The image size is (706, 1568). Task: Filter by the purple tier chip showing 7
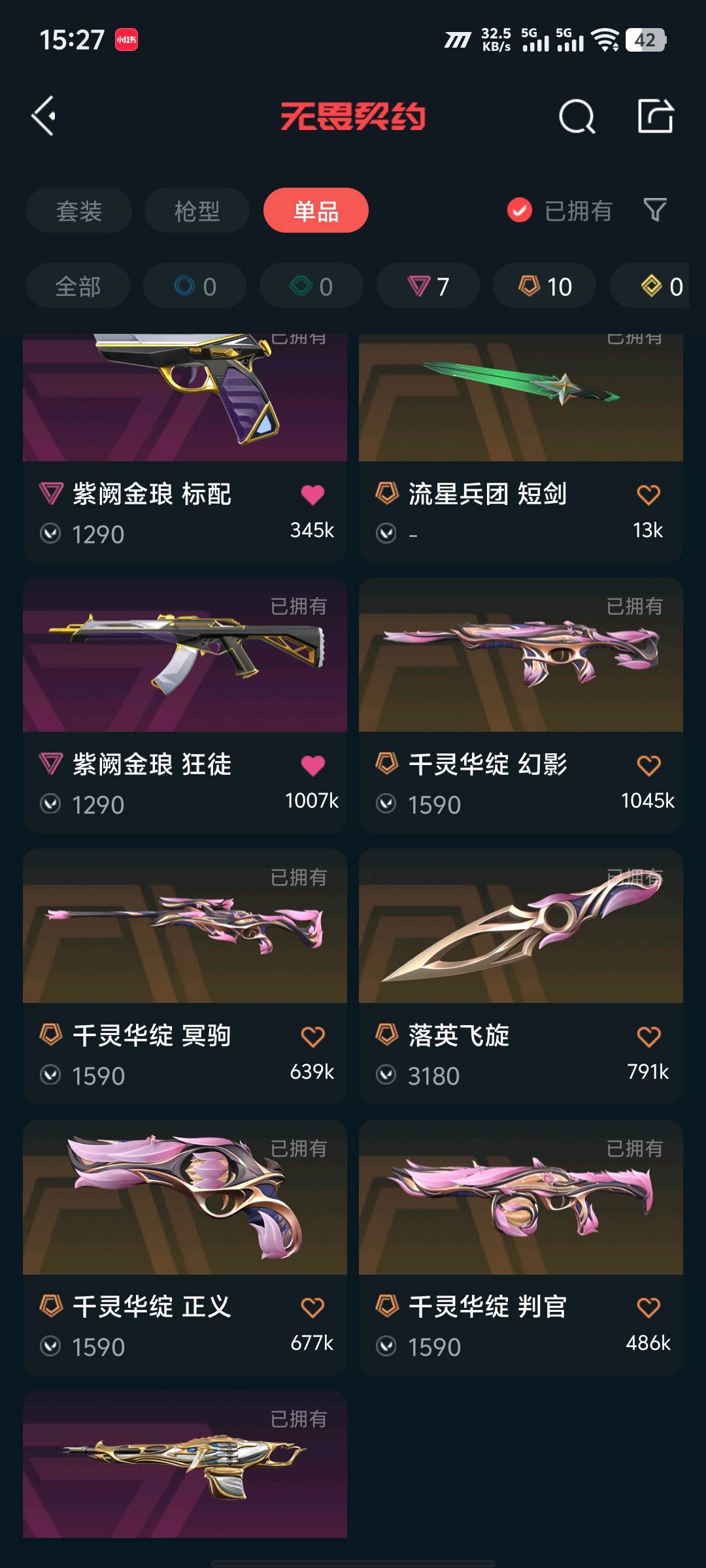click(x=428, y=286)
